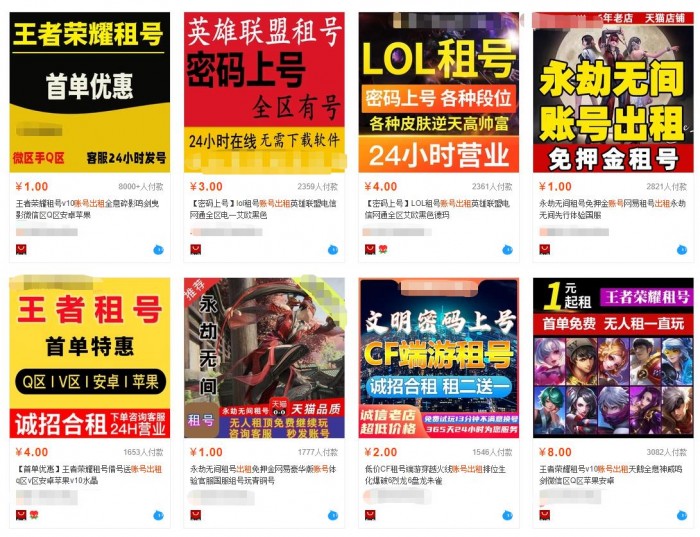This screenshot has height=537, width=700.
Task: Open the title link 【密码上号】LOL租号账号出租
Action: click(438, 209)
